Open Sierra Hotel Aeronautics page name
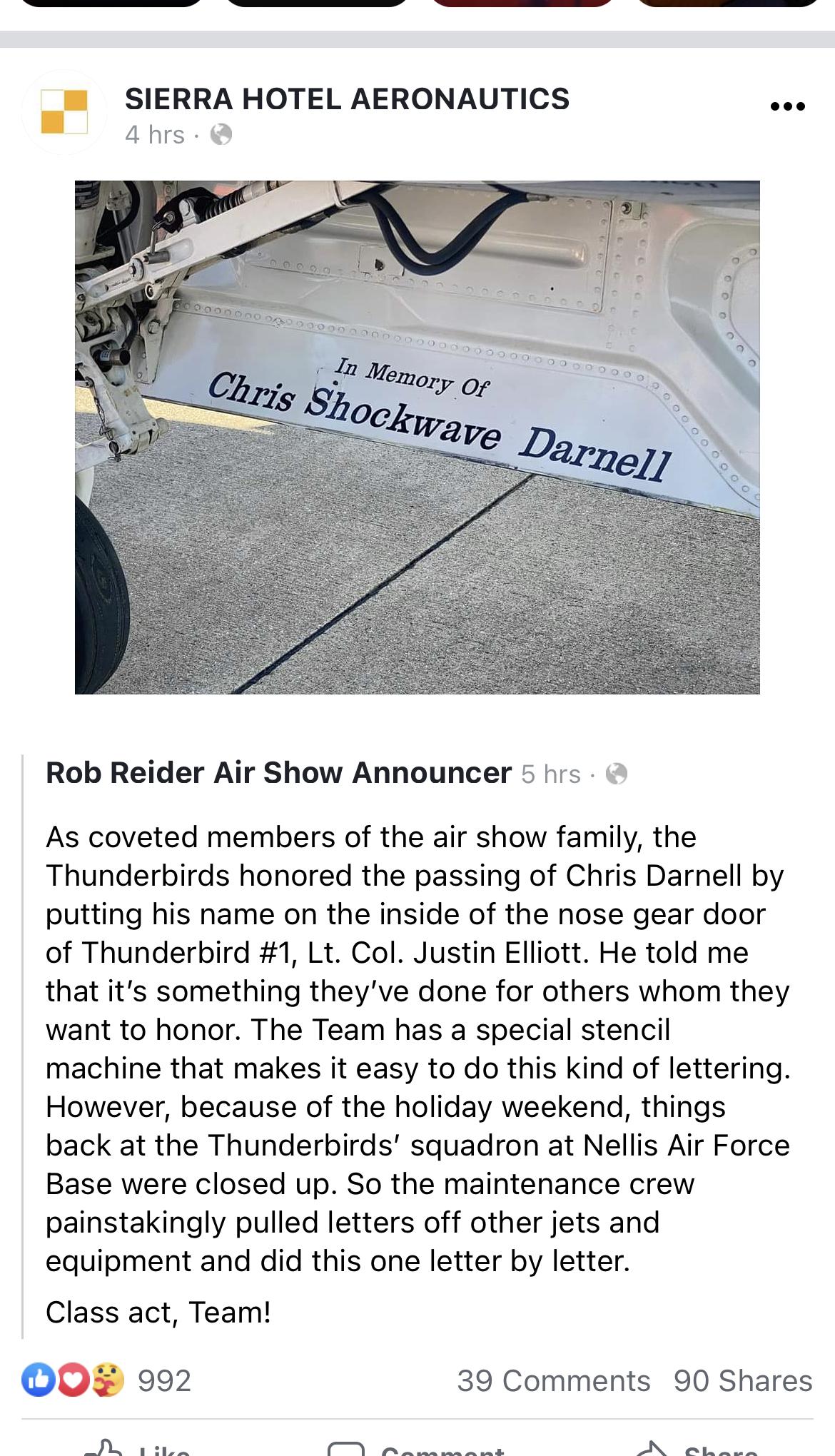The width and height of the screenshot is (835, 1456). coord(347,98)
